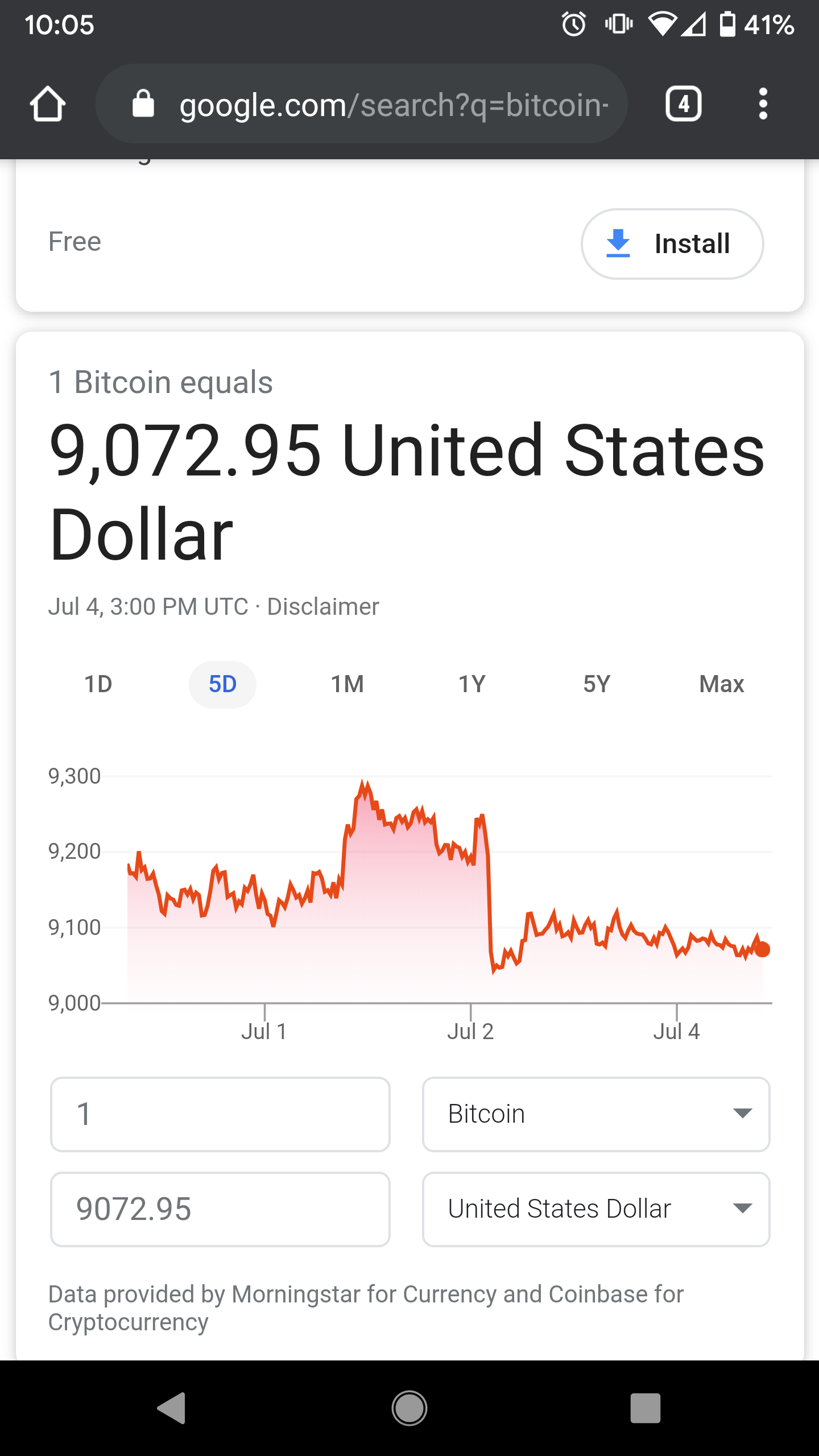Select the Max chart range

(721, 684)
